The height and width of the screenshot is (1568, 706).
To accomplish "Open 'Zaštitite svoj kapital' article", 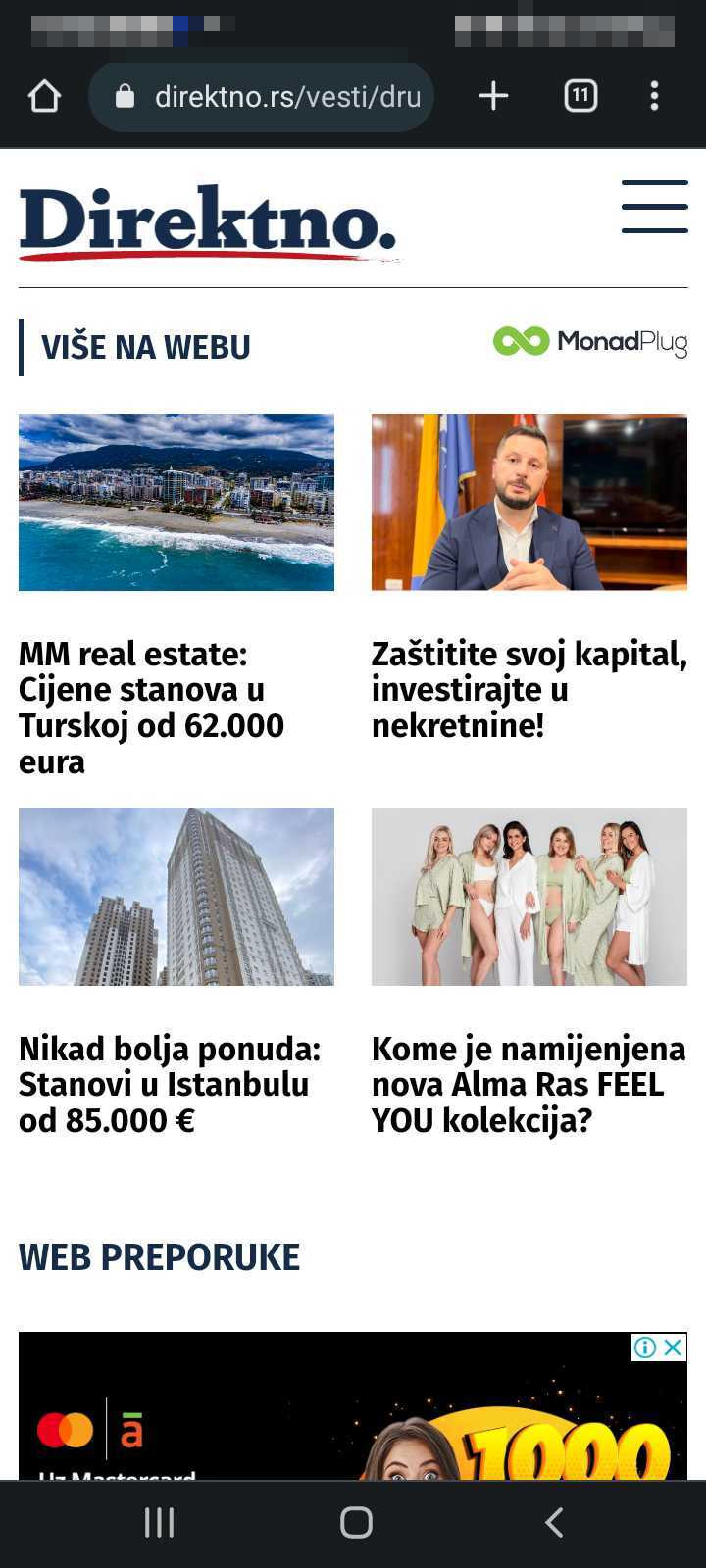I will coord(529,689).
